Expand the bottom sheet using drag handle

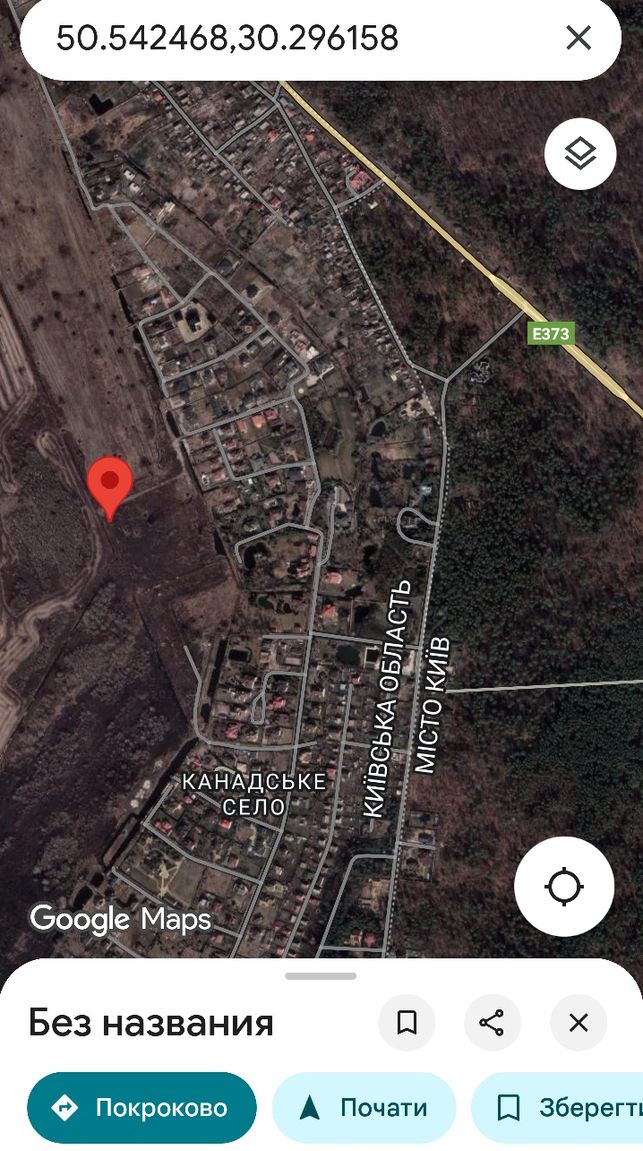(321, 976)
